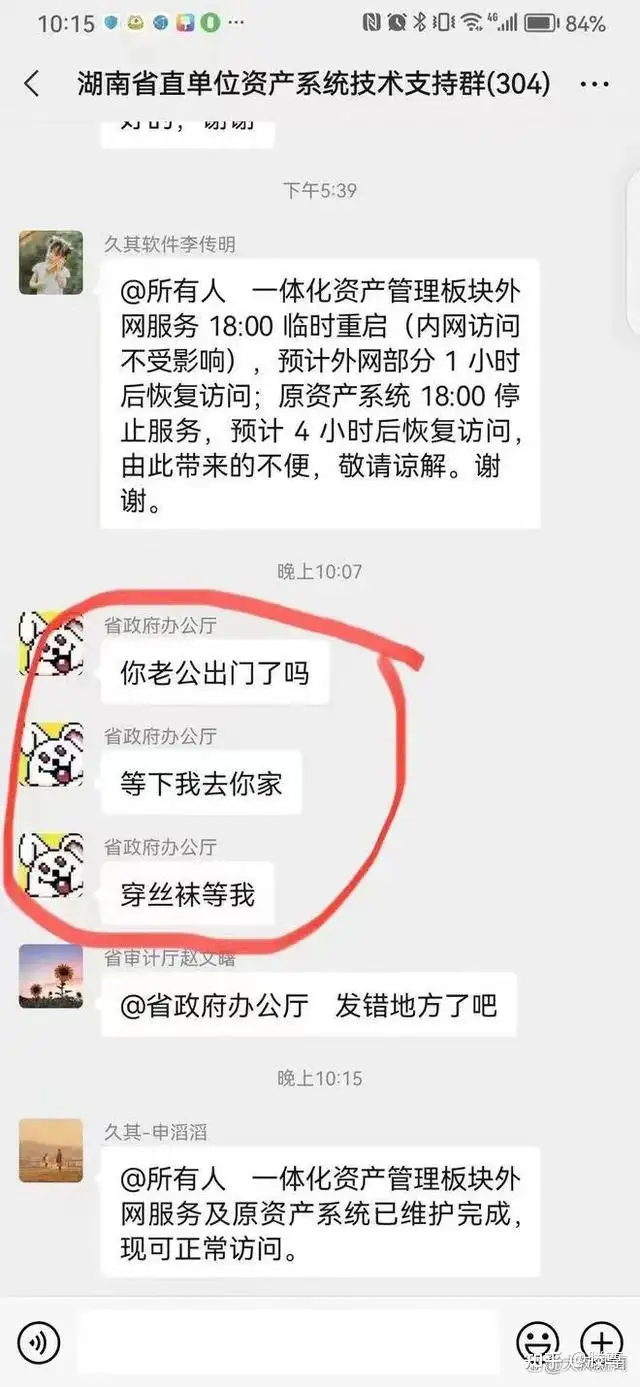Tap avatar beside 你老公出门了吗 message
This screenshot has width=640, height=1387.
click(51, 644)
